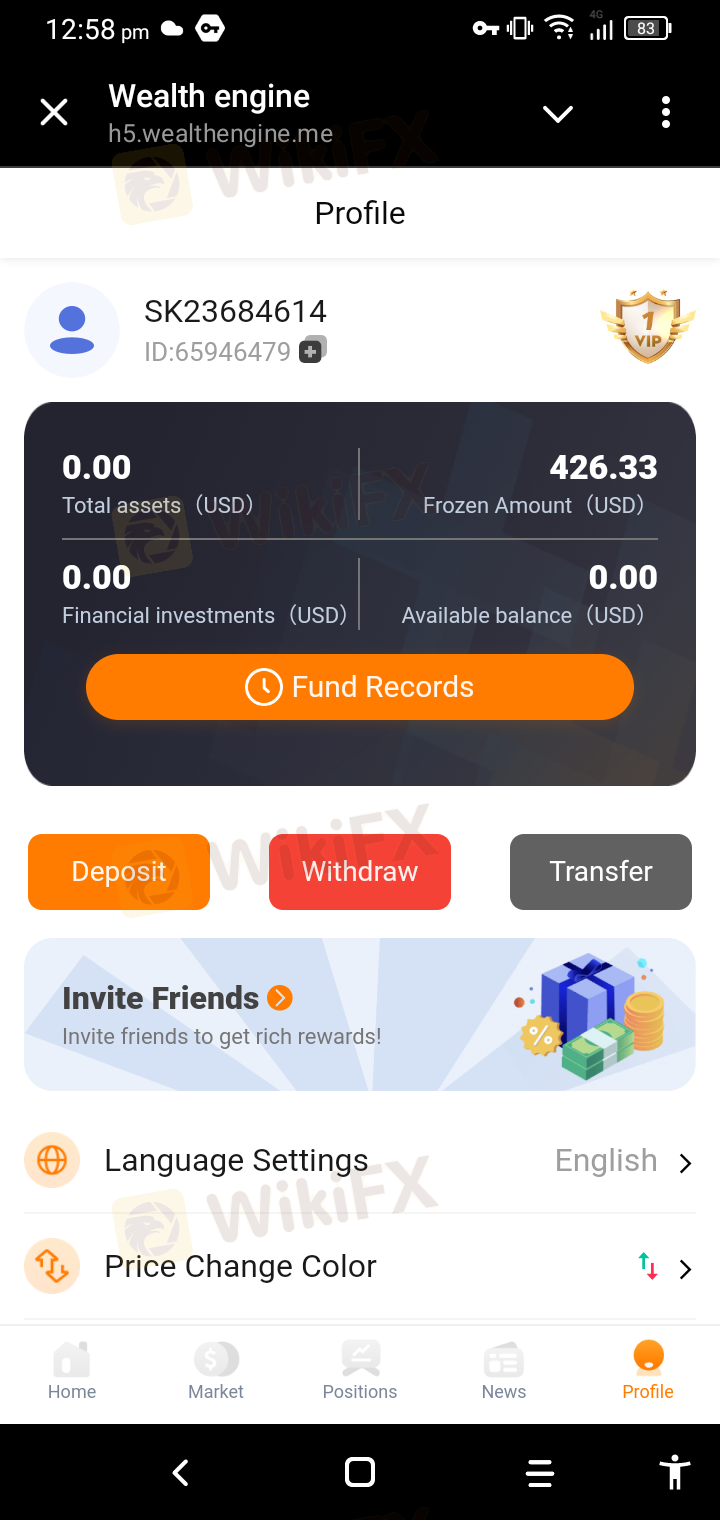Screen dimensions: 720x1520
Task: Switch to the Market tab
Action: tap(216, 1372)
